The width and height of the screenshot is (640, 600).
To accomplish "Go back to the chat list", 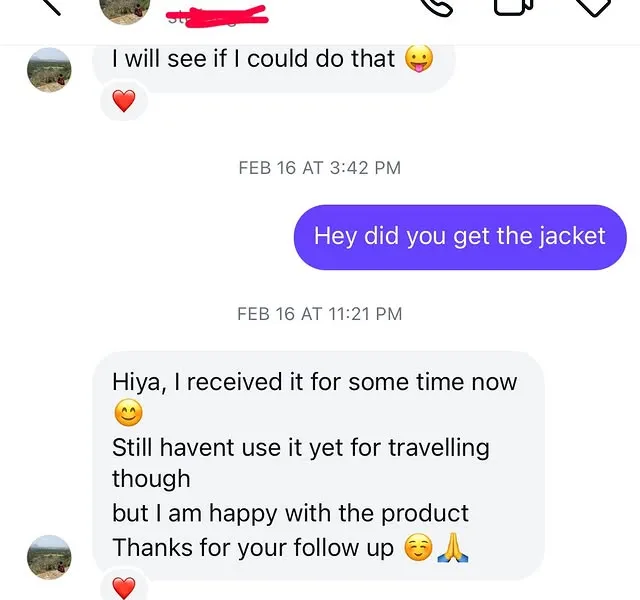I will pos(47,6).
